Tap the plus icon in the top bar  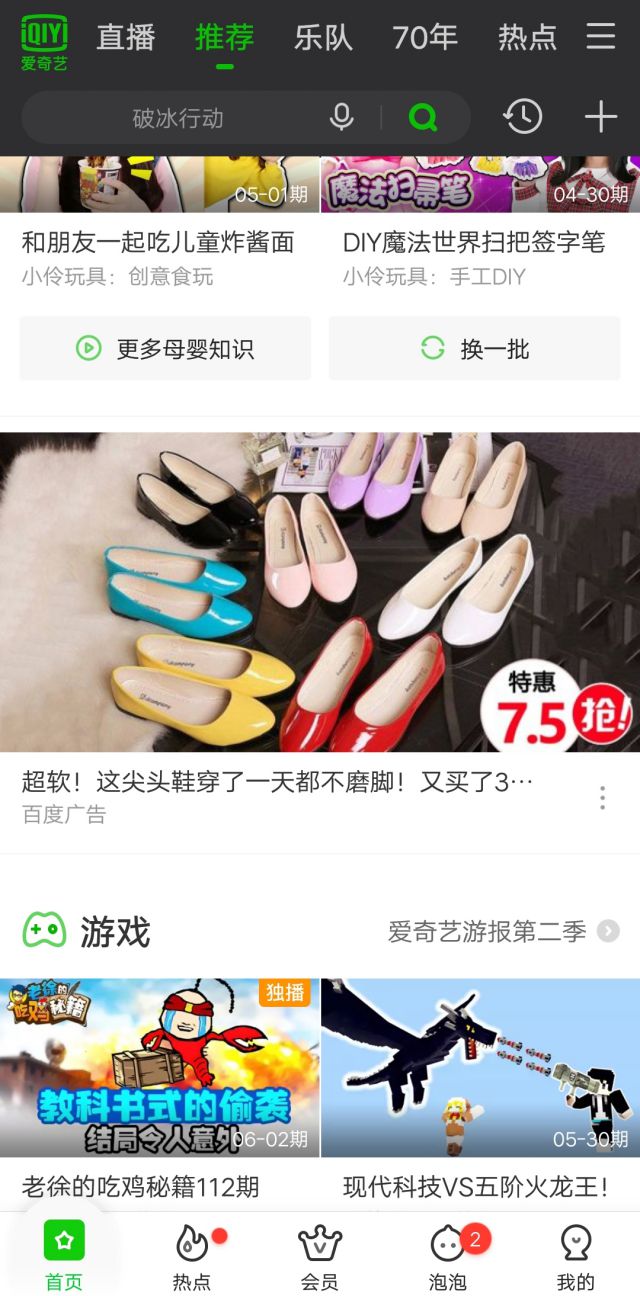601,118
